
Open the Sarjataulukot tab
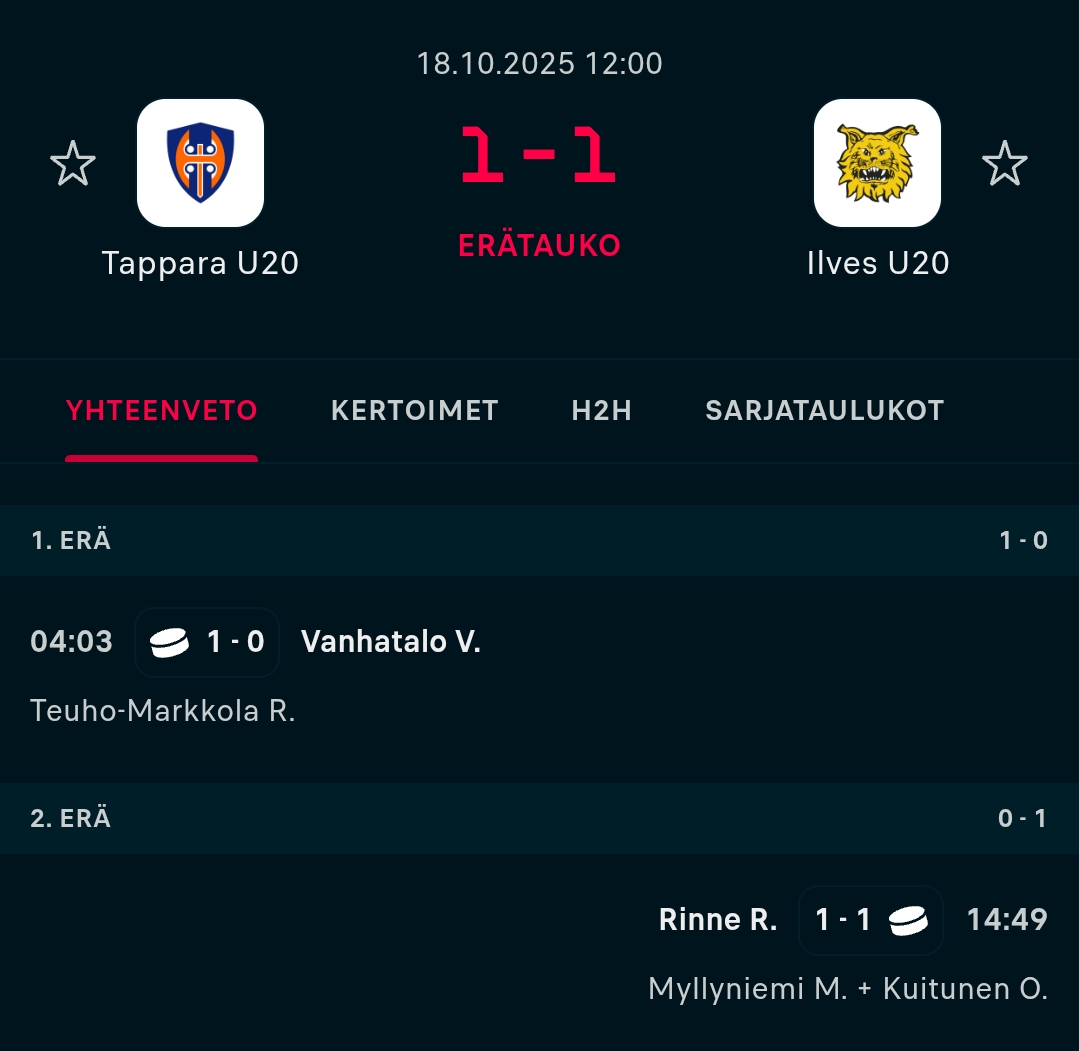pyautogui.click(x=824, y=410)
